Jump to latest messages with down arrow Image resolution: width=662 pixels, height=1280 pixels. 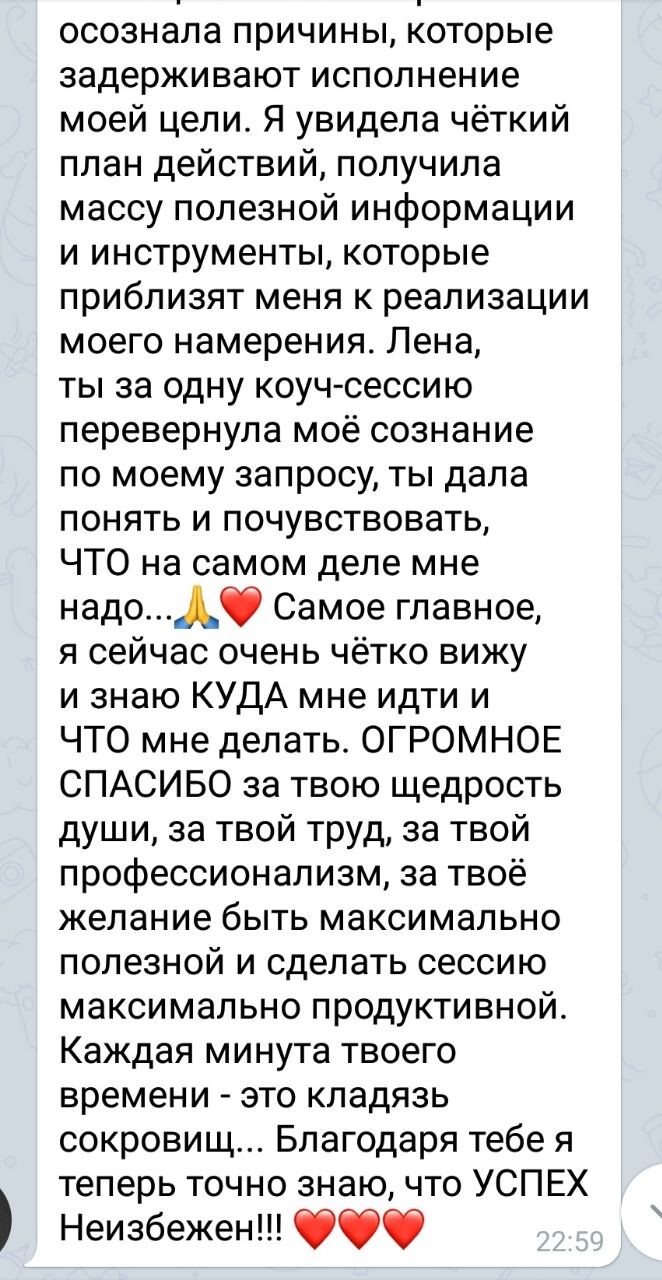(x=646, y=1211)
